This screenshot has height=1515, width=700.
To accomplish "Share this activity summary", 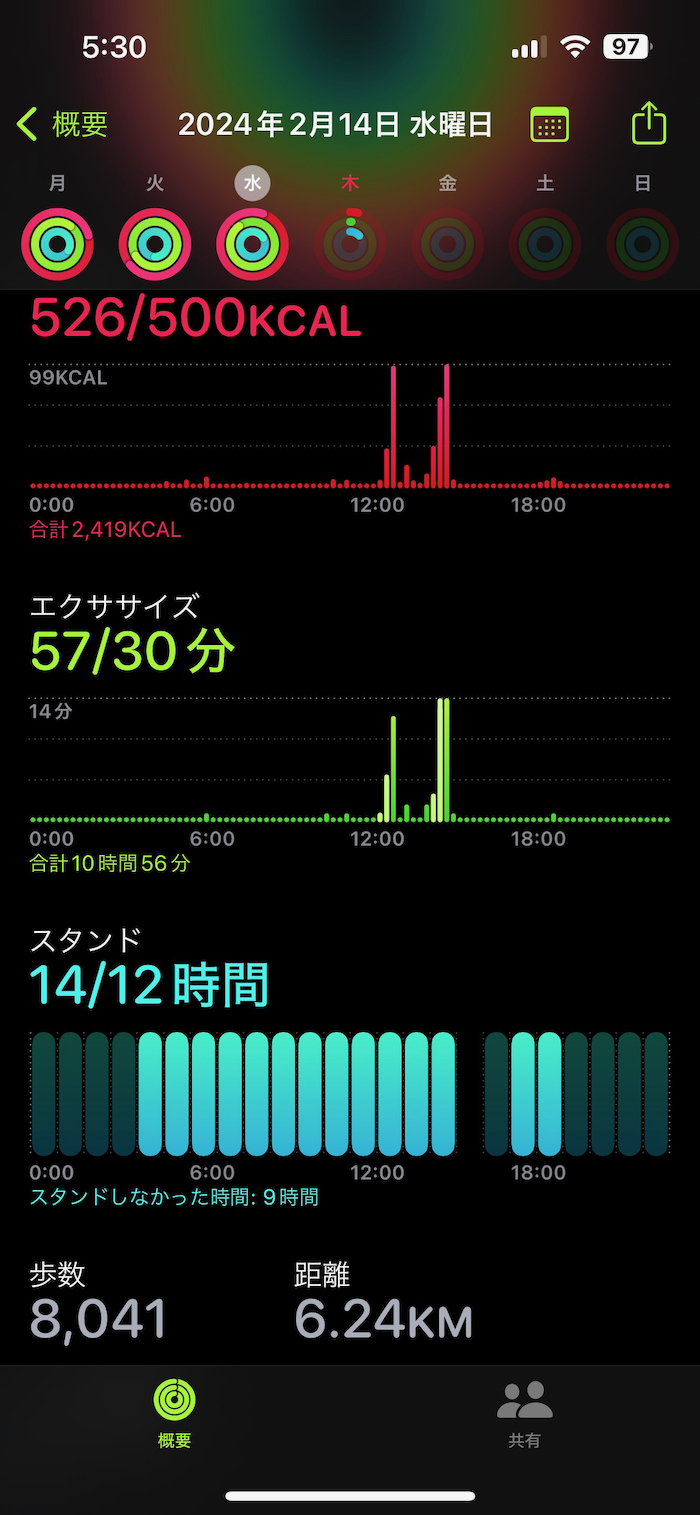I will click(649, 125).
